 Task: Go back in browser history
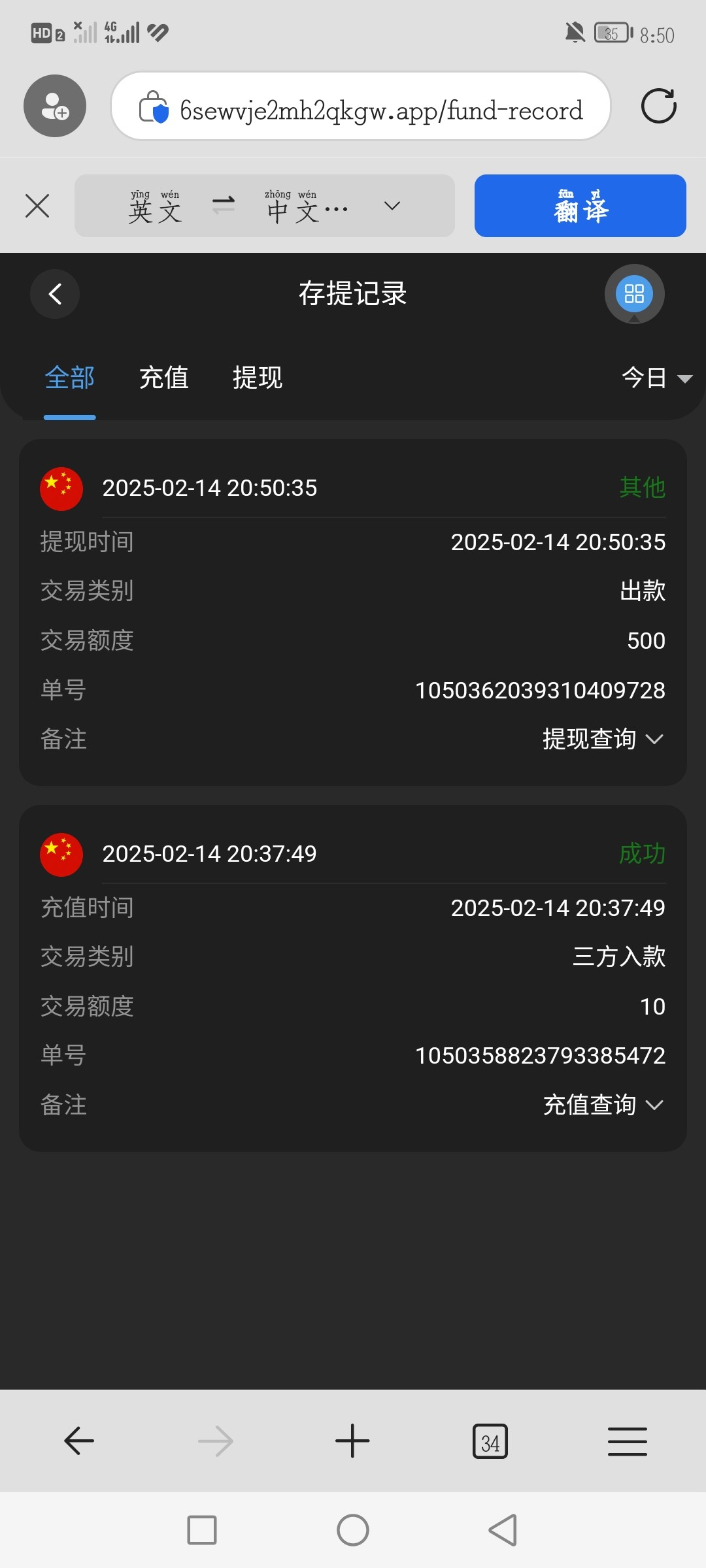79,1441
